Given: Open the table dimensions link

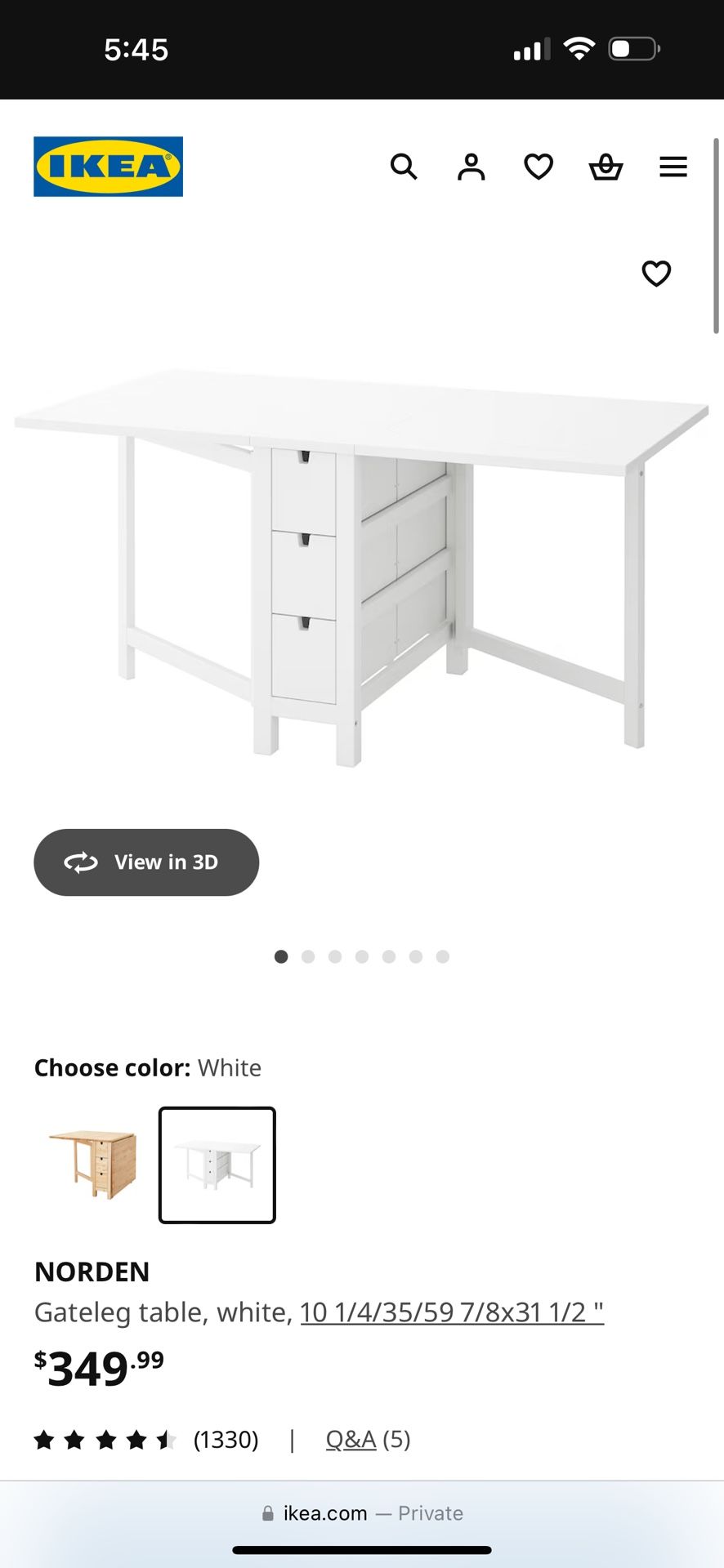Looking at the screenshot, I should coord(452,1312).
